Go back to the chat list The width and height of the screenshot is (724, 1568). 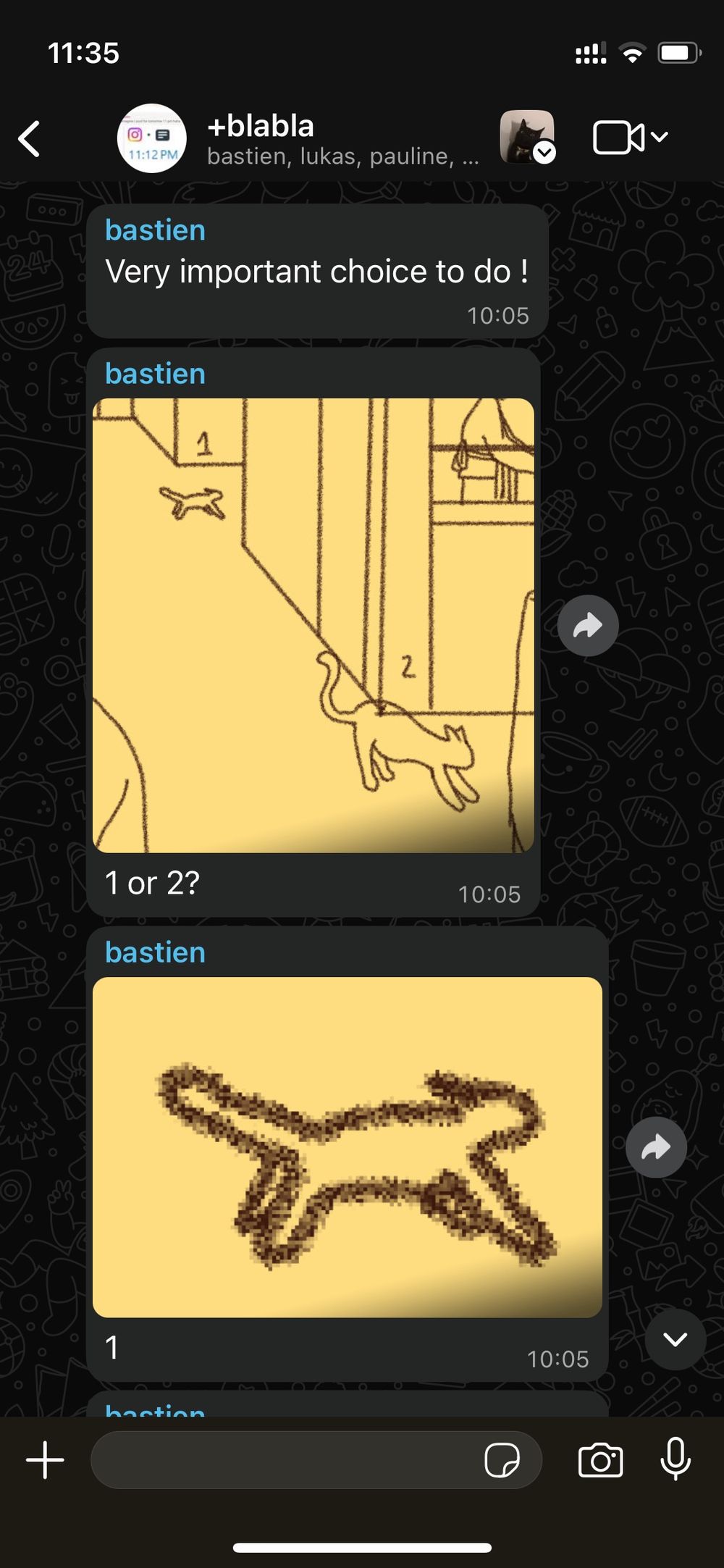30,139
